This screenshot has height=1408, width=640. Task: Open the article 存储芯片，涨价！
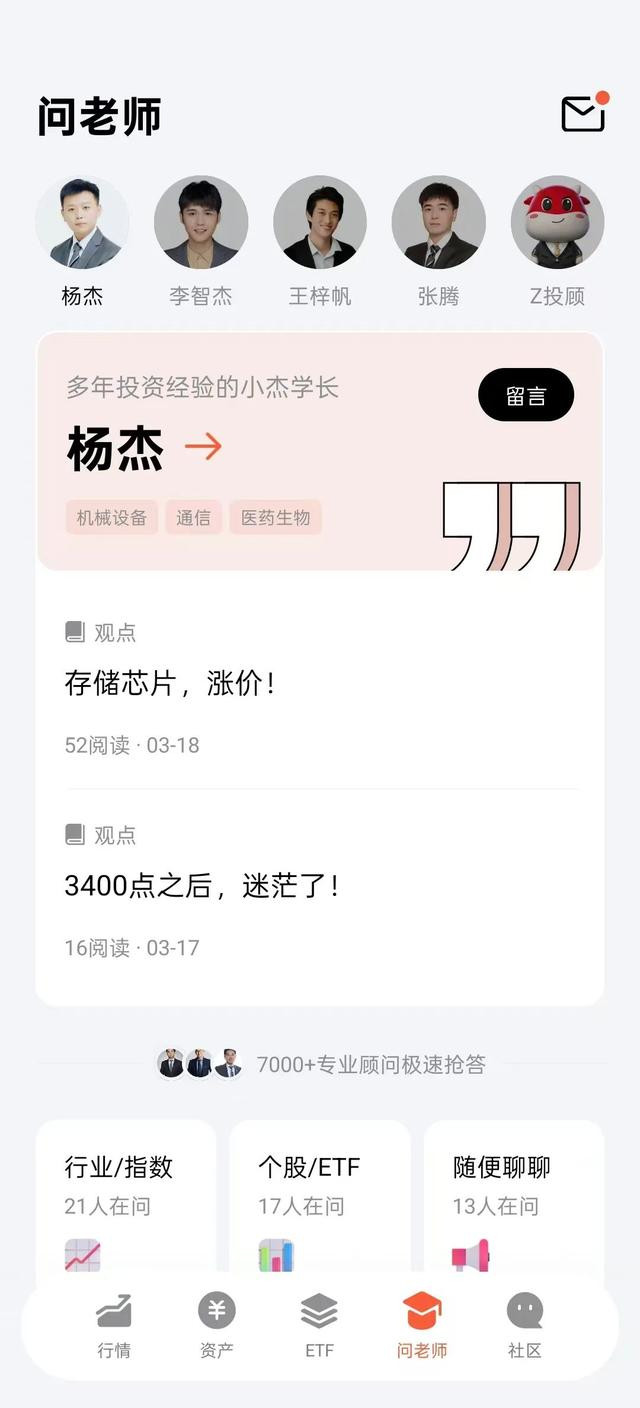pos(170,684)
